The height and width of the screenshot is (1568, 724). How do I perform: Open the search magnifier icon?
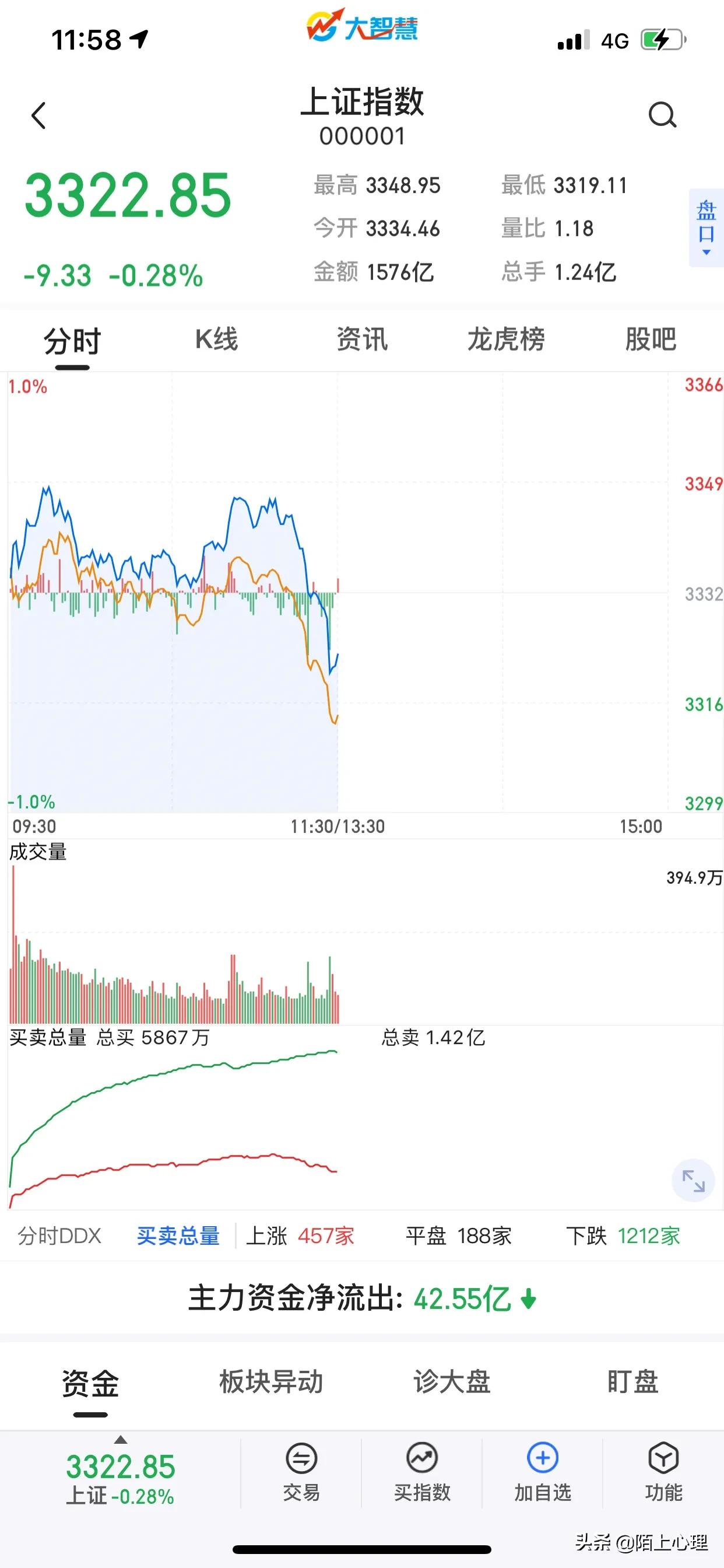point(662,114)
